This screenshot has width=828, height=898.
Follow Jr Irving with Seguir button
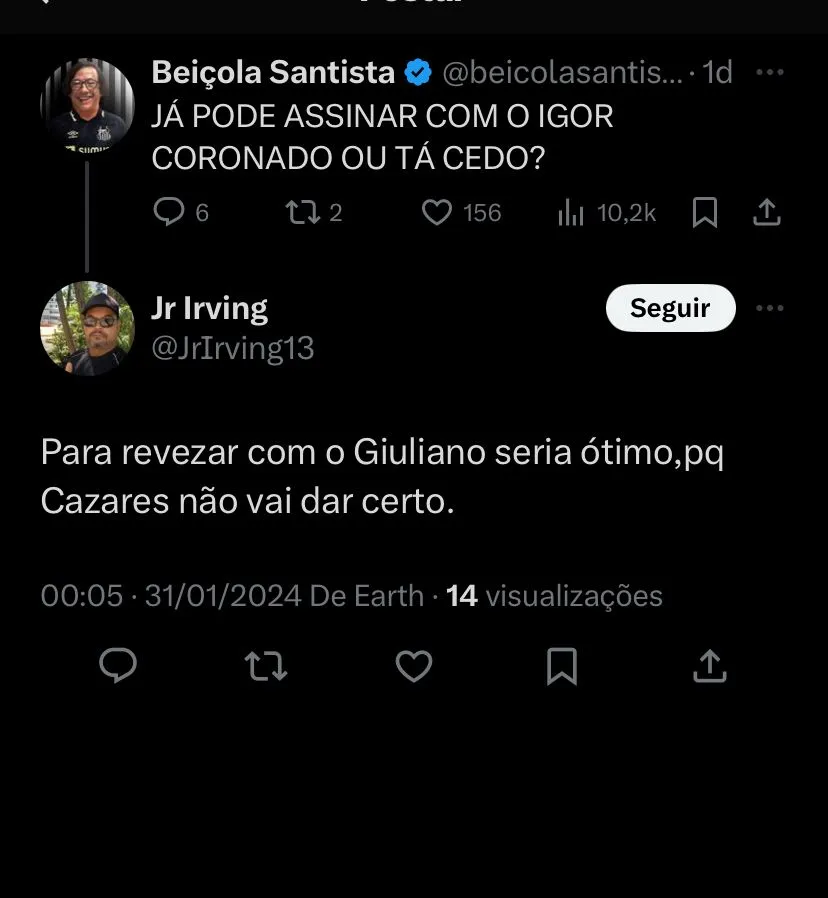670,309
